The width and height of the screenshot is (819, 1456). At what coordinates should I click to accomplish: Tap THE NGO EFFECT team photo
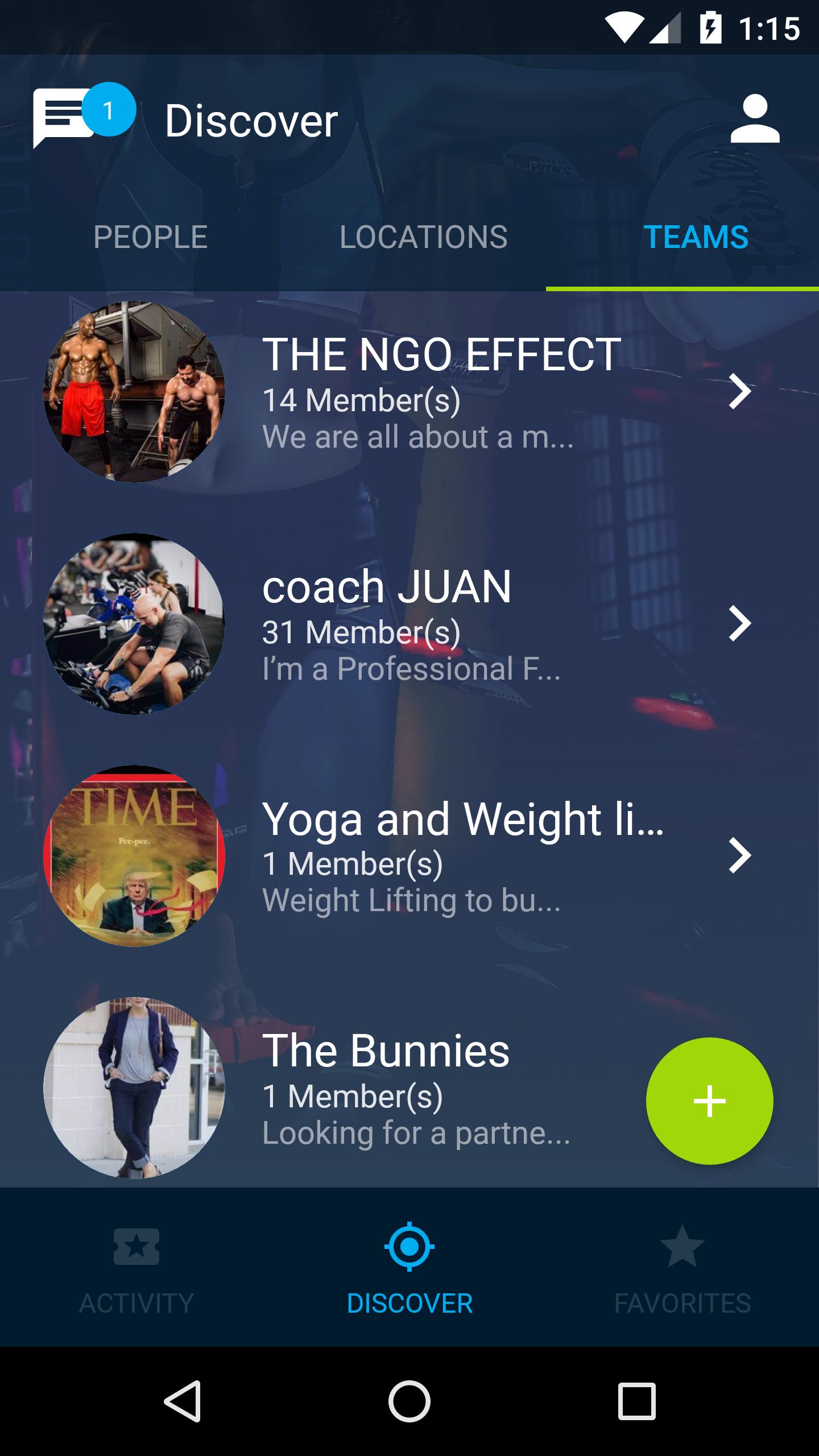[x=136, y=392]
